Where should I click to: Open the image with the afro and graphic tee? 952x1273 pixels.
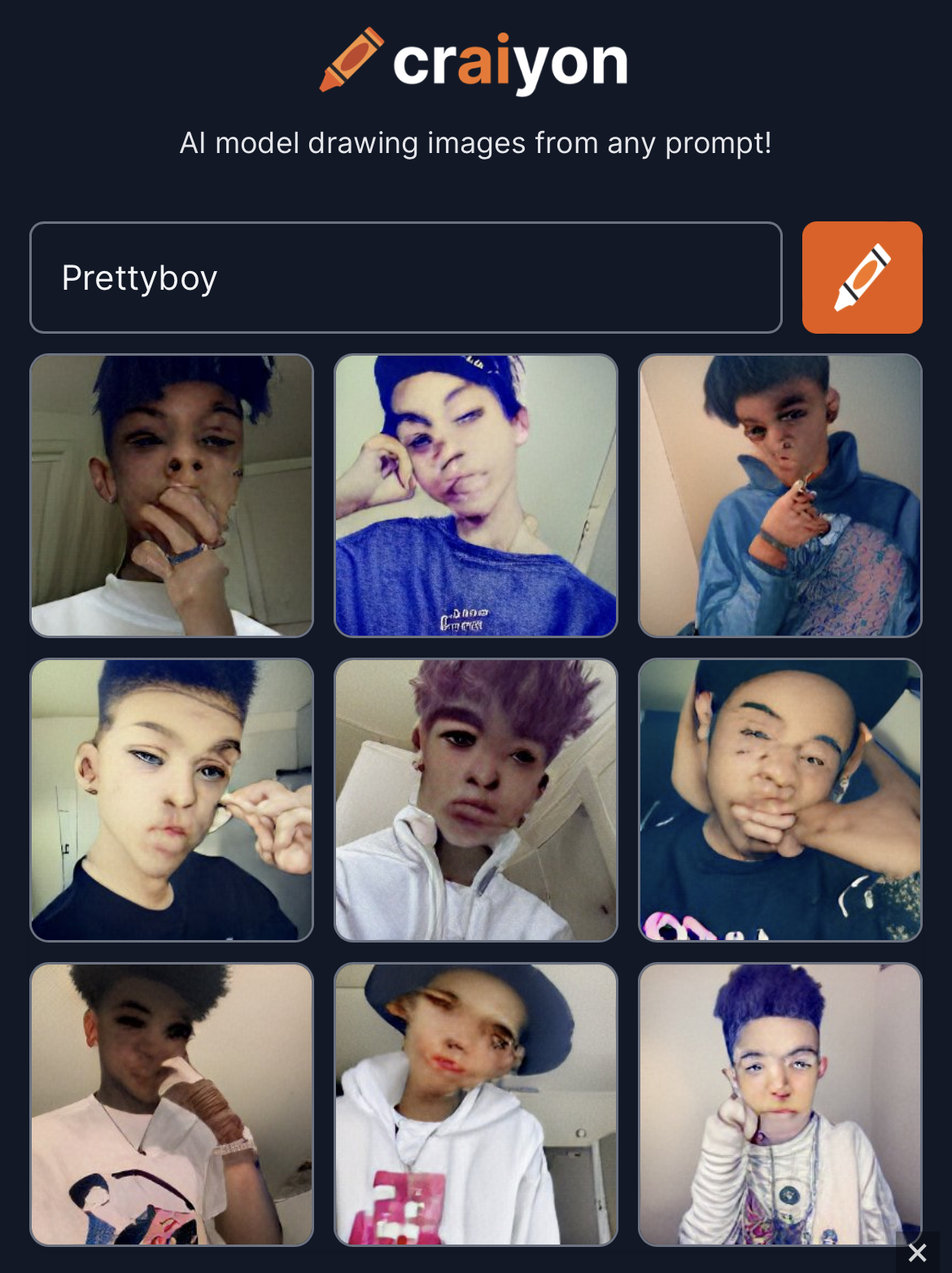coord(172,1105)
